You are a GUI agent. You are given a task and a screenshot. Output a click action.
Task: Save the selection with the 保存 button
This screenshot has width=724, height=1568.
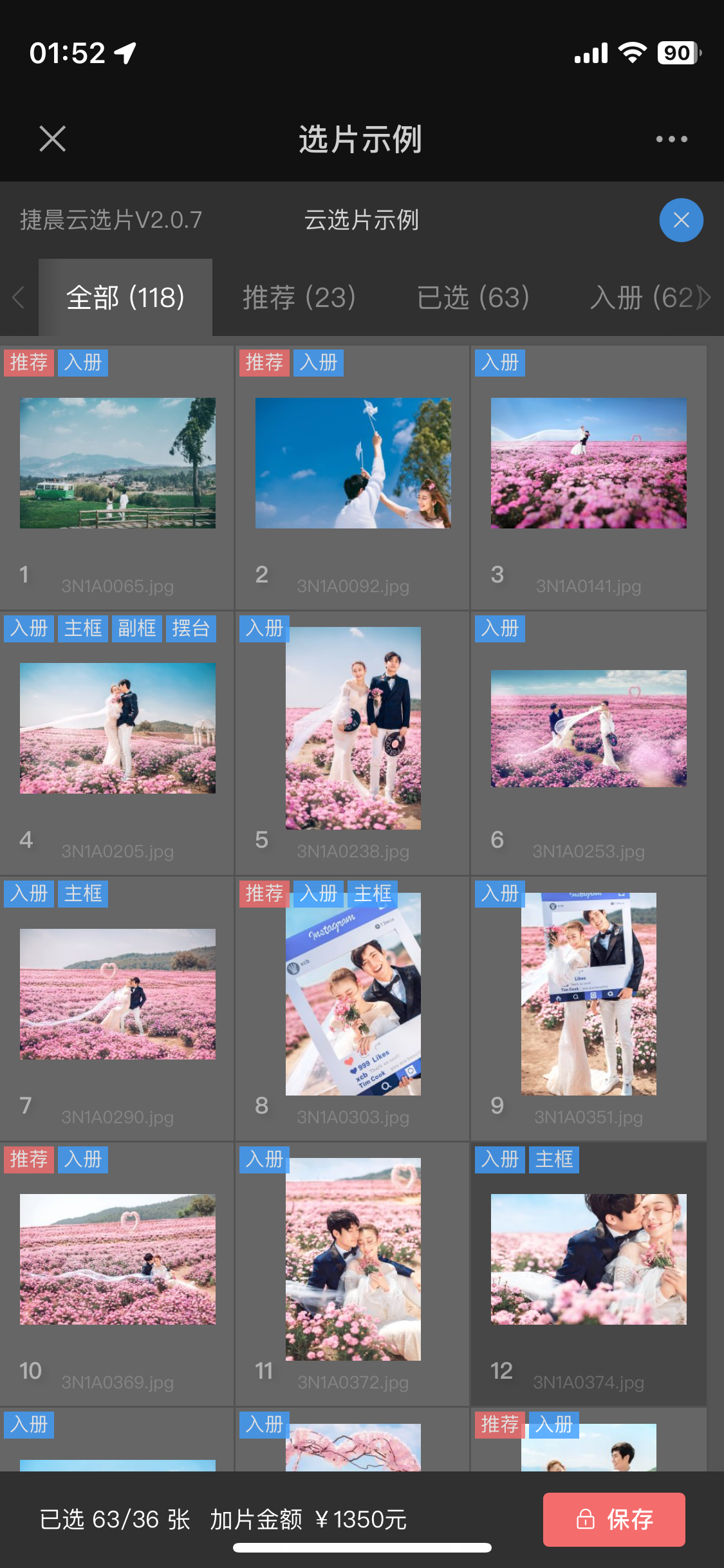tap(614, 1519)
